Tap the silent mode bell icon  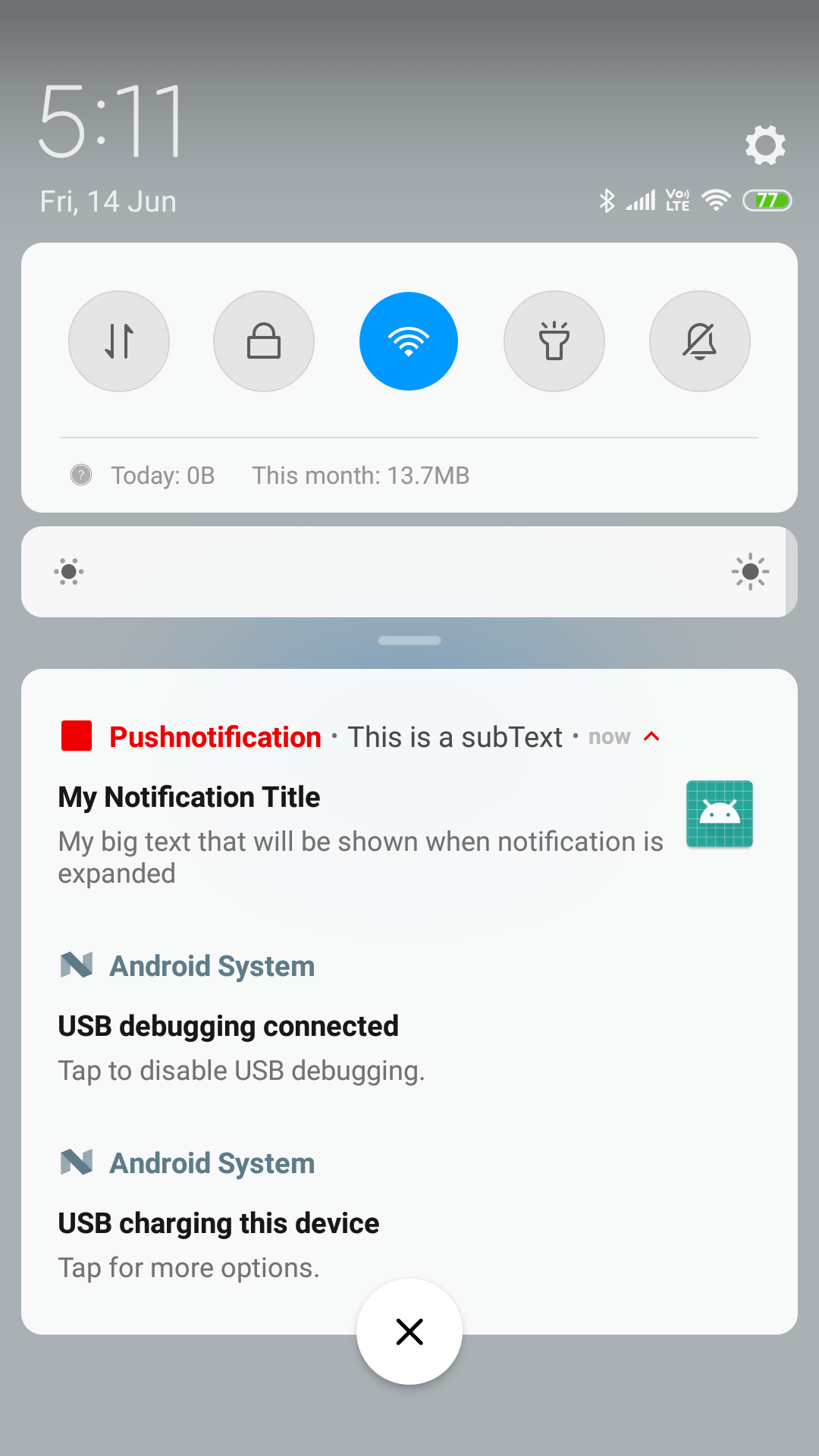coord(700,341)
